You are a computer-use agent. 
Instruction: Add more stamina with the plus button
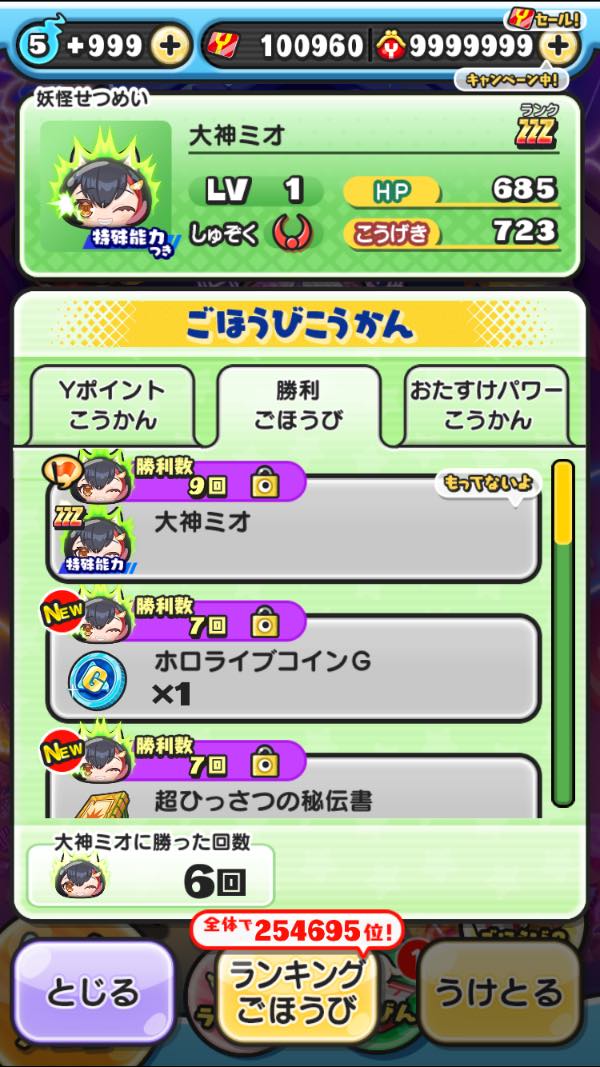[x=170, y=45]
